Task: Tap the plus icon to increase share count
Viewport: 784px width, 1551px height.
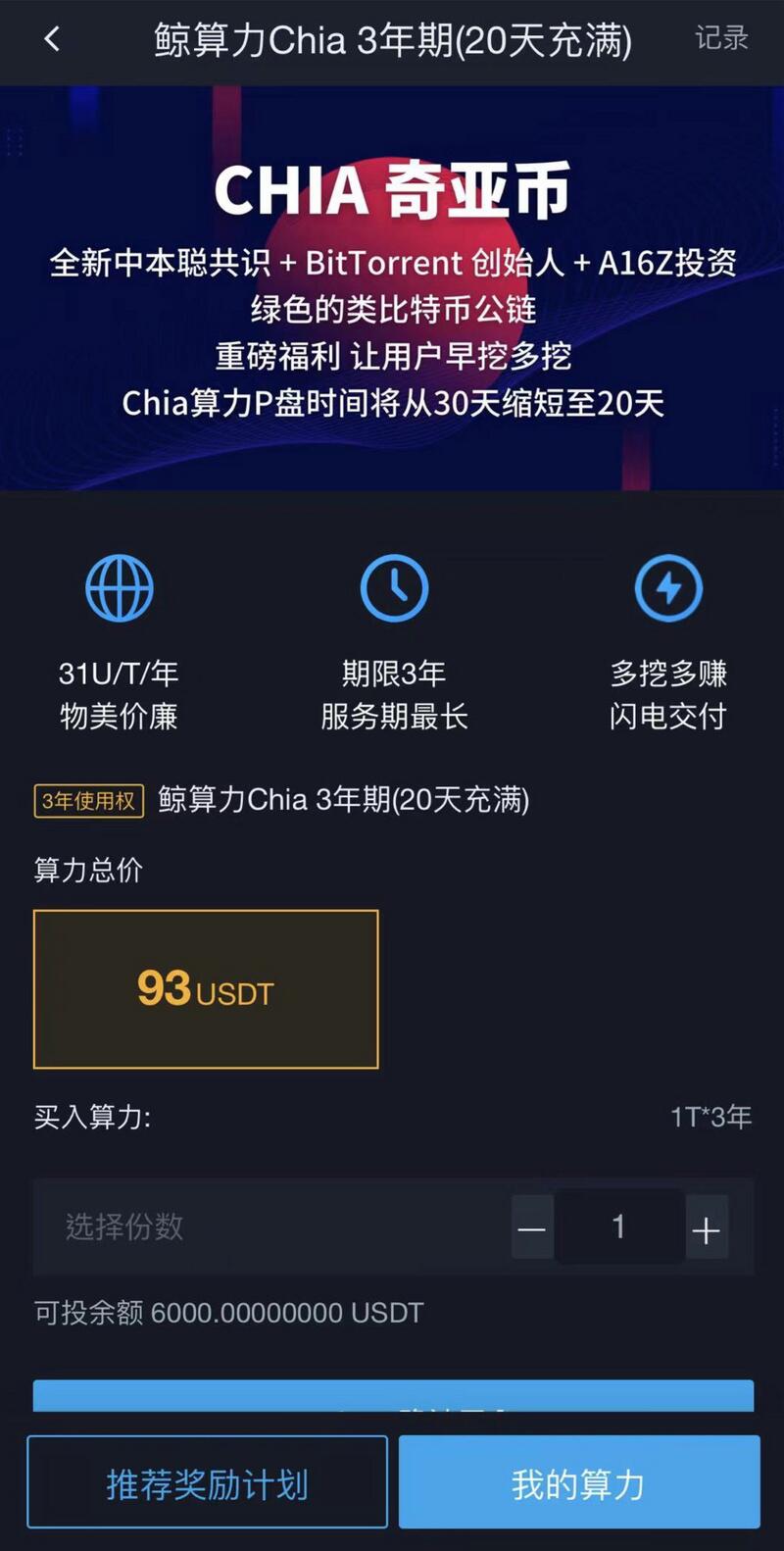Action: pyautogui.click(x=707, y=1227)
